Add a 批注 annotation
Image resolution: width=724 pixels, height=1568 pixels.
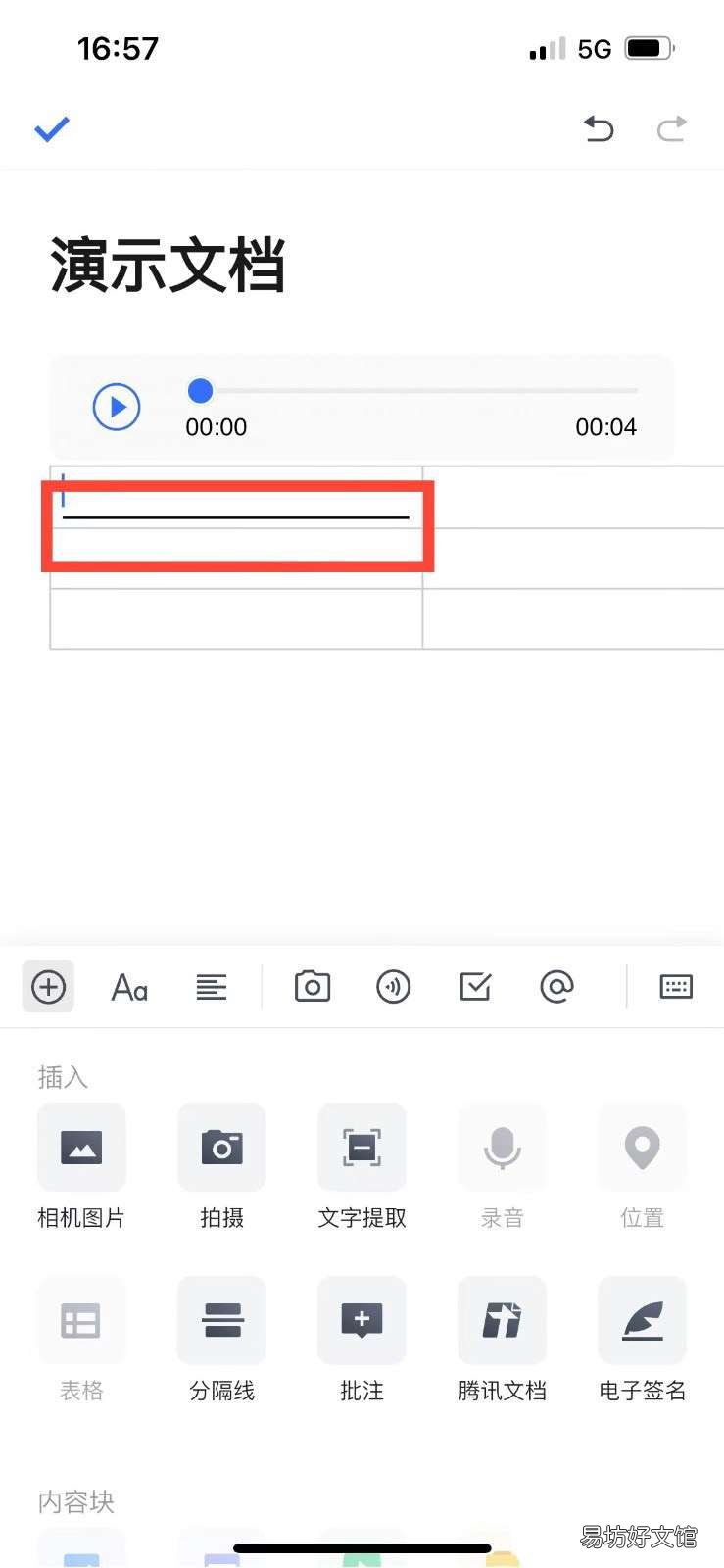362,1339
